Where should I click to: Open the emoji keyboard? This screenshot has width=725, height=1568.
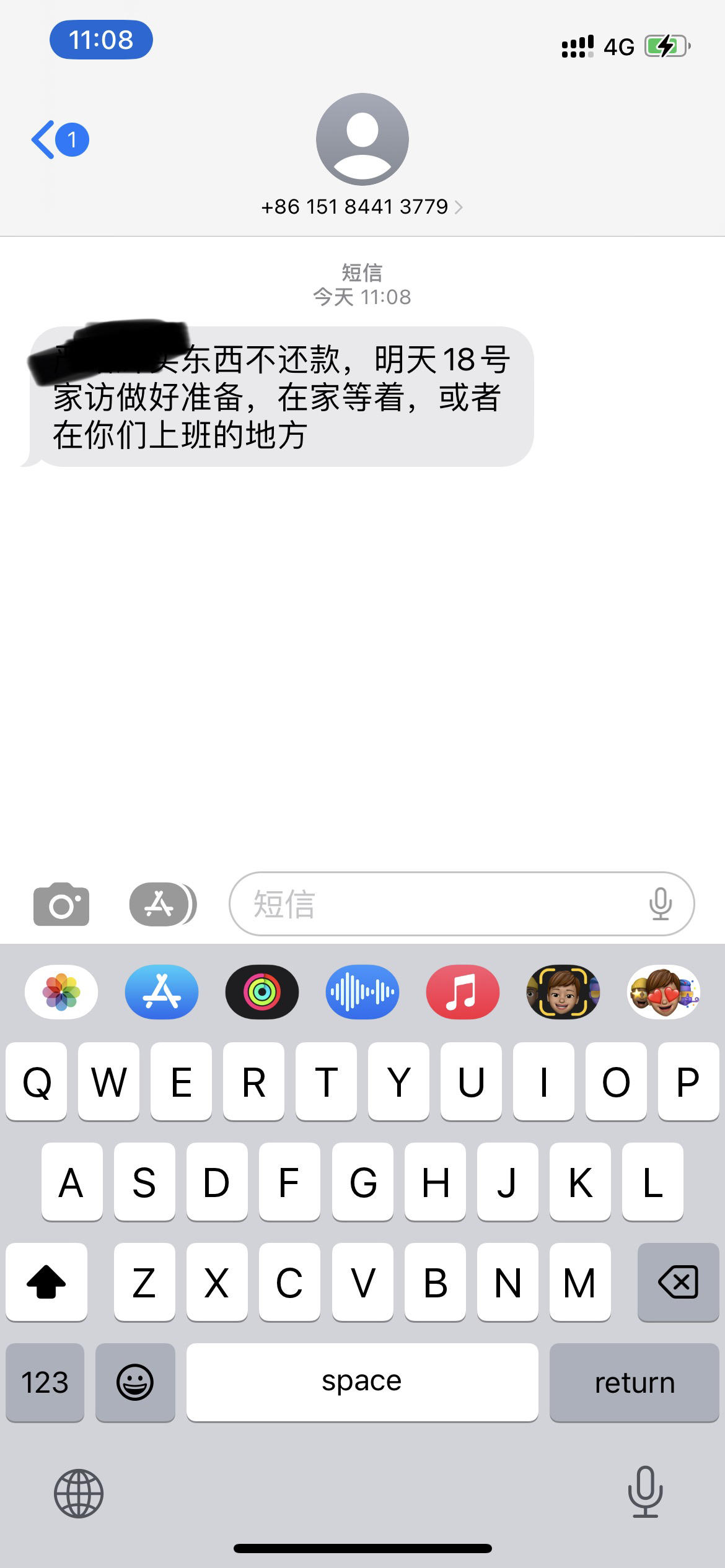[x=135, y=1382]
